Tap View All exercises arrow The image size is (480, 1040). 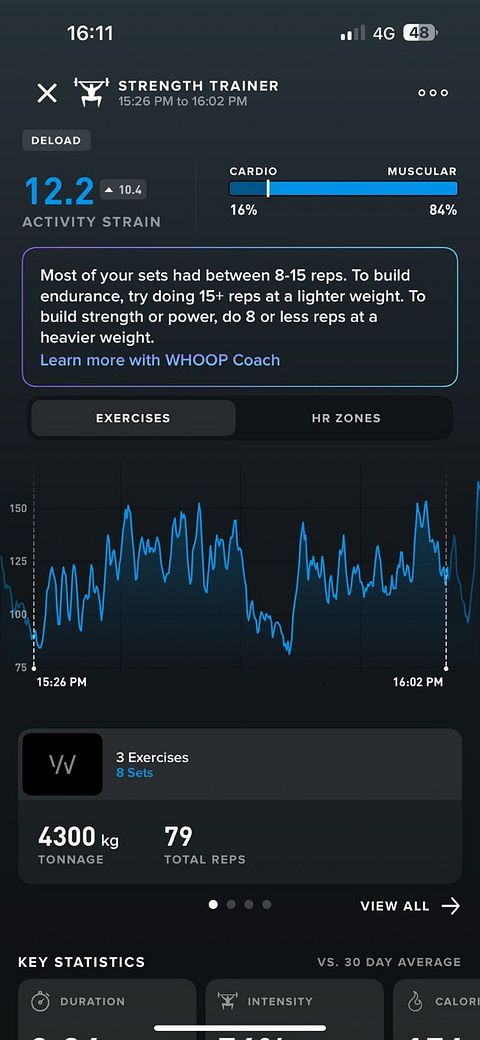[410, 906]
